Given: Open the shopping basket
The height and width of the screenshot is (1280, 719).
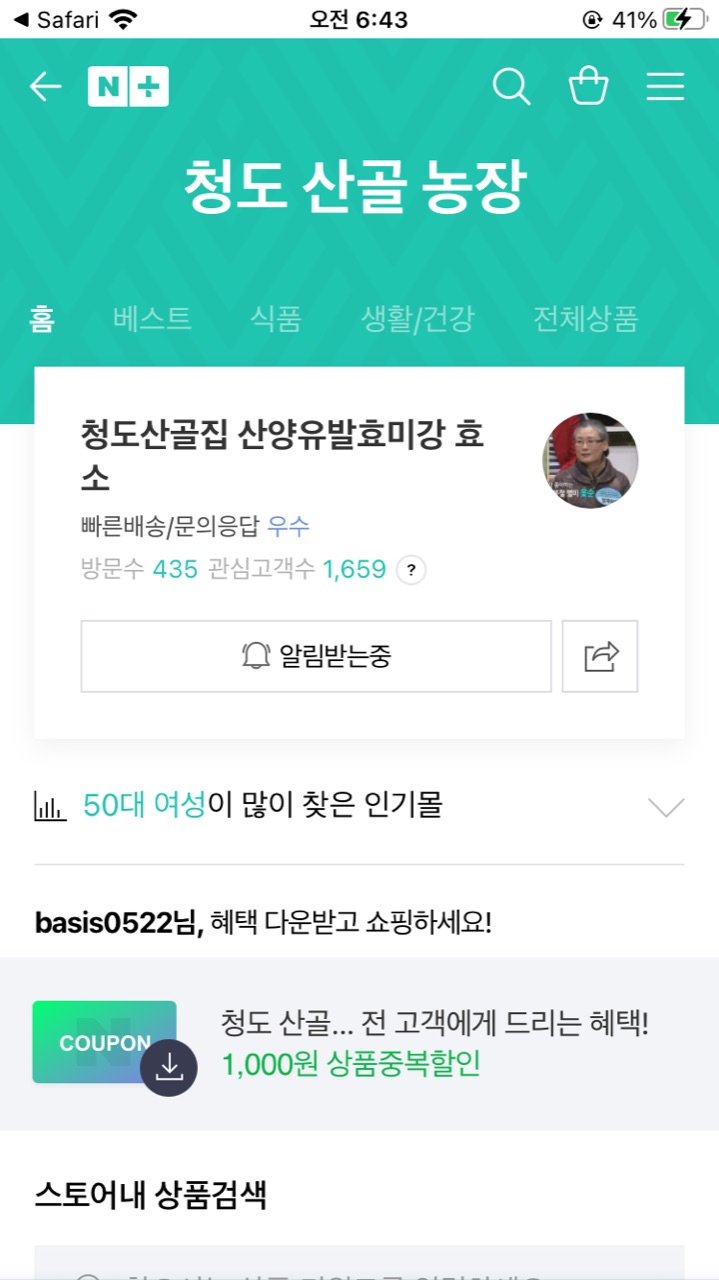Looking at the screenshot, I should [x=589, y=87].
